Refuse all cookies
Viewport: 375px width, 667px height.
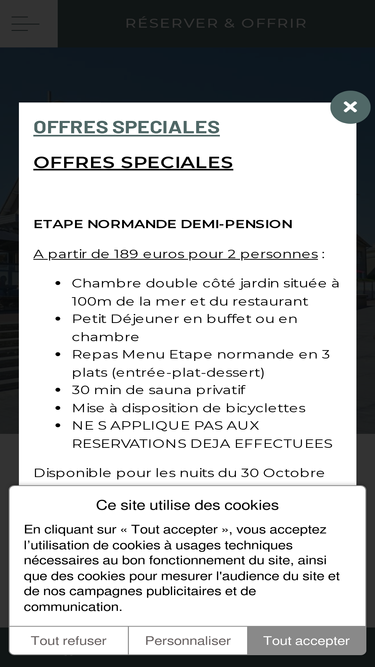pyautogui.click(x=69, y=641)
